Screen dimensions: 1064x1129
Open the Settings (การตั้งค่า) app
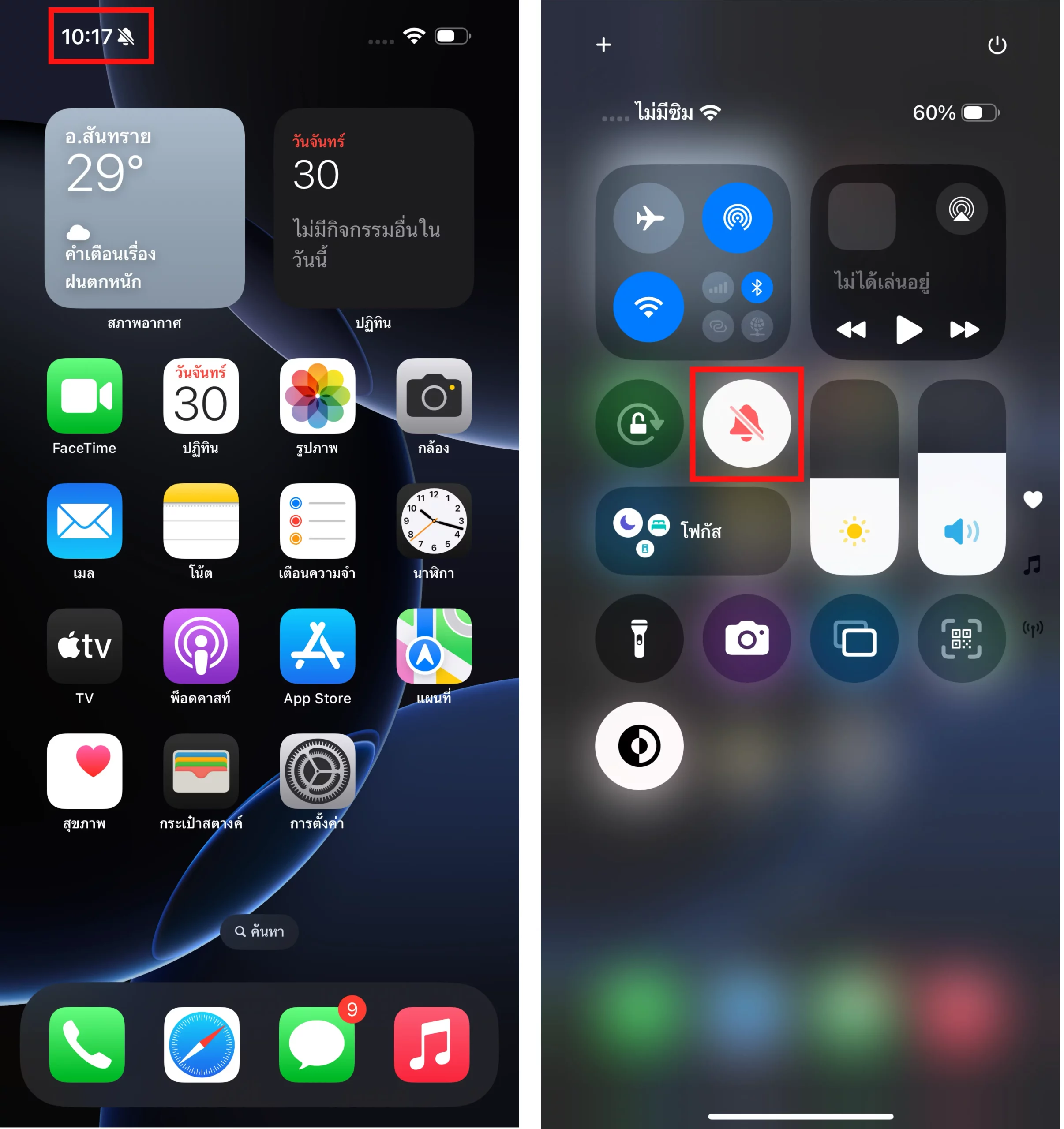coord(318,772)
